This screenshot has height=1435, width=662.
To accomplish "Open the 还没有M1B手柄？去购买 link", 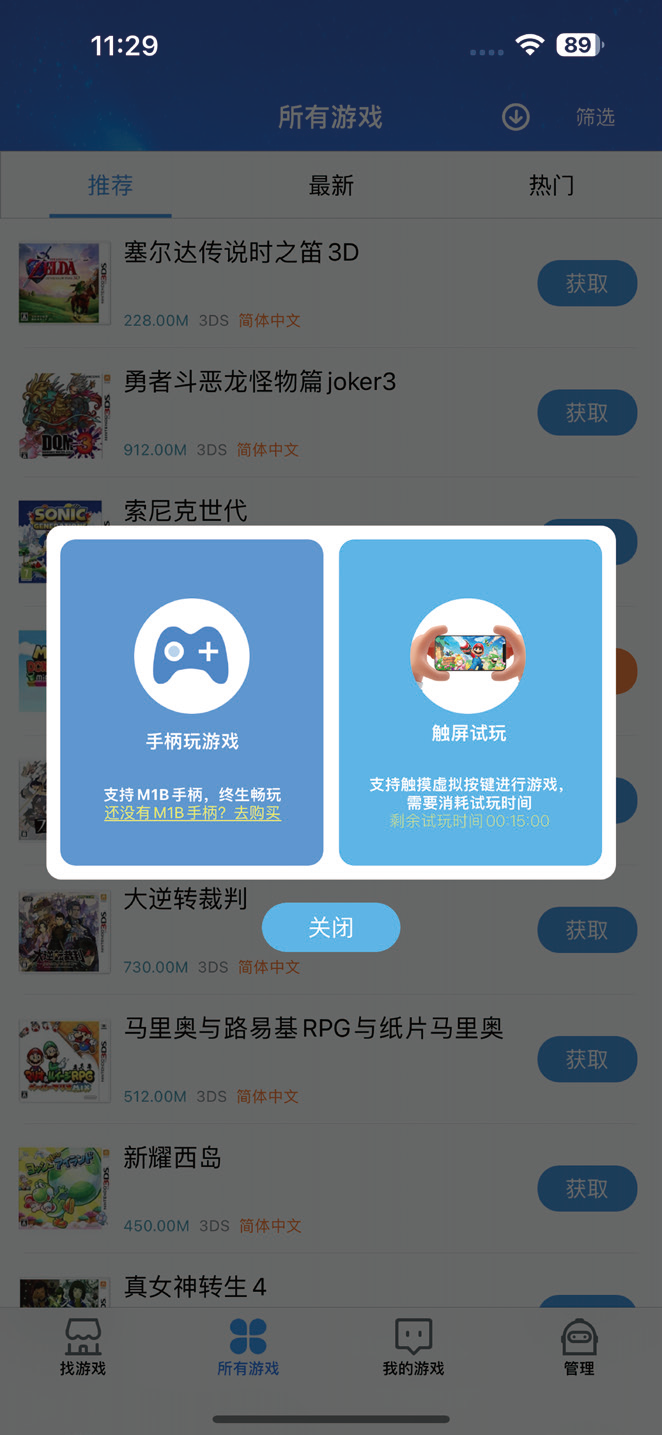I will tap(192, 813).
